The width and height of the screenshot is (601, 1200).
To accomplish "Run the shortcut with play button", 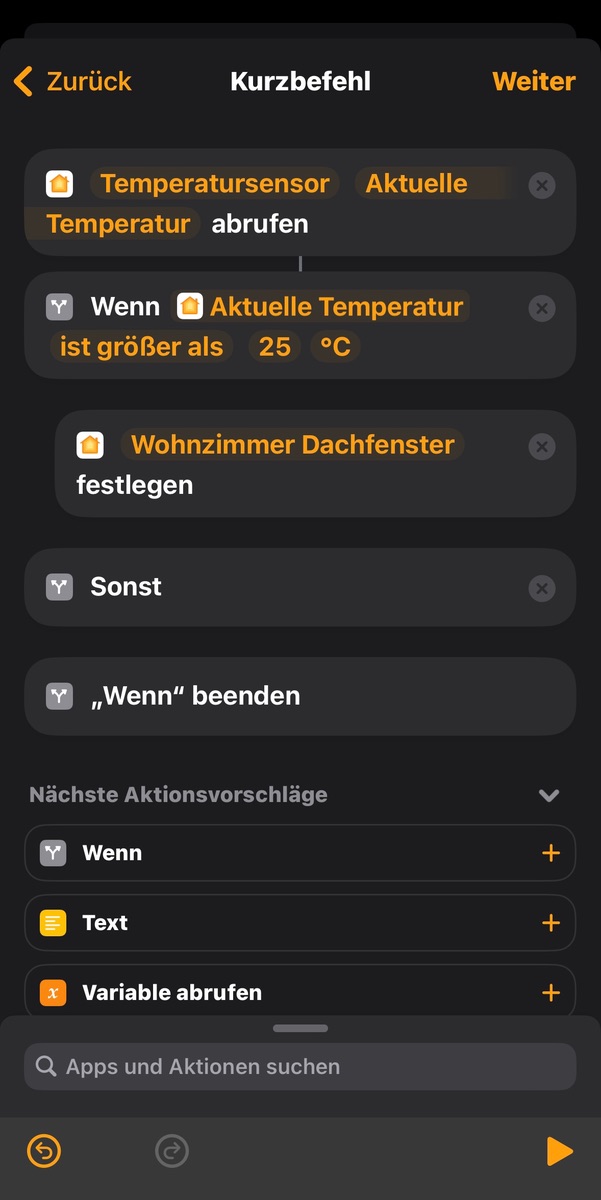I will 559,1152.
